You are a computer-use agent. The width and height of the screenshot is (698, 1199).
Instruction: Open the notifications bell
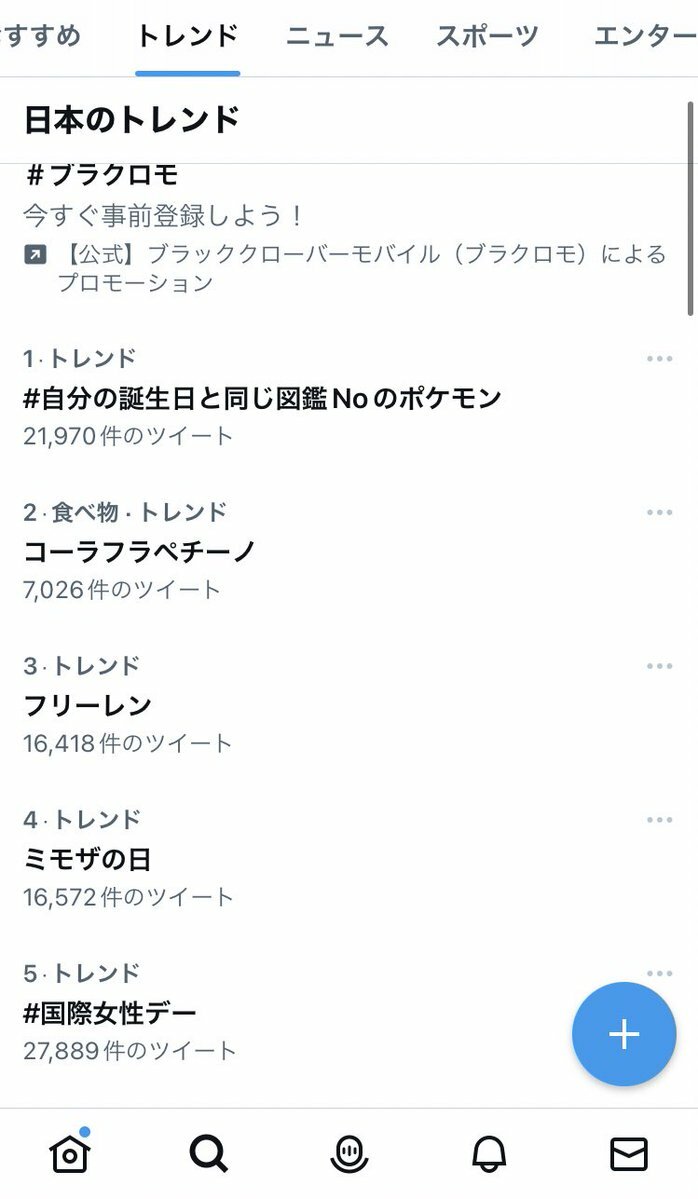(489, 1154)
